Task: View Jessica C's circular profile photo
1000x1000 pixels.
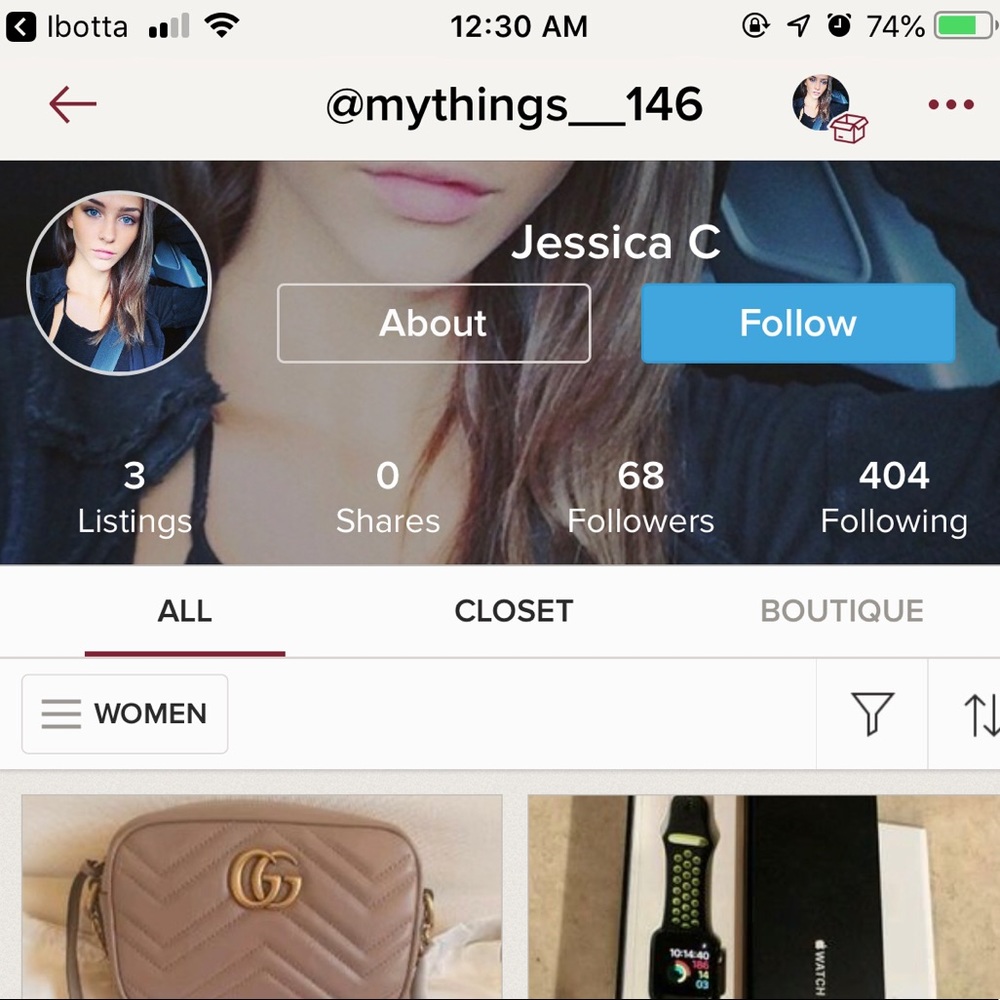Action: tap(119, 283)
